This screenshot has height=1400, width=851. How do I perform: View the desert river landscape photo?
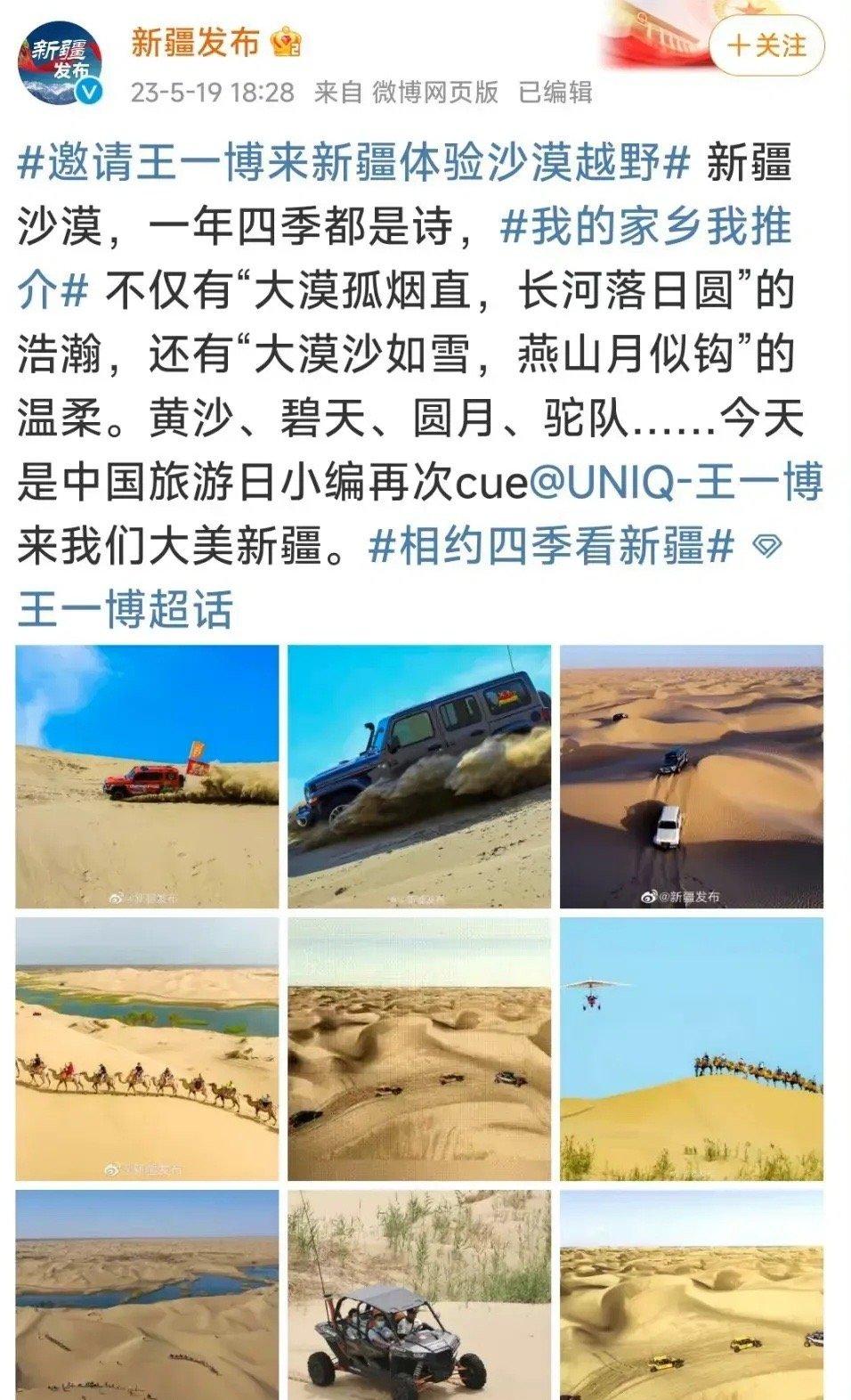click(147, 1295)
